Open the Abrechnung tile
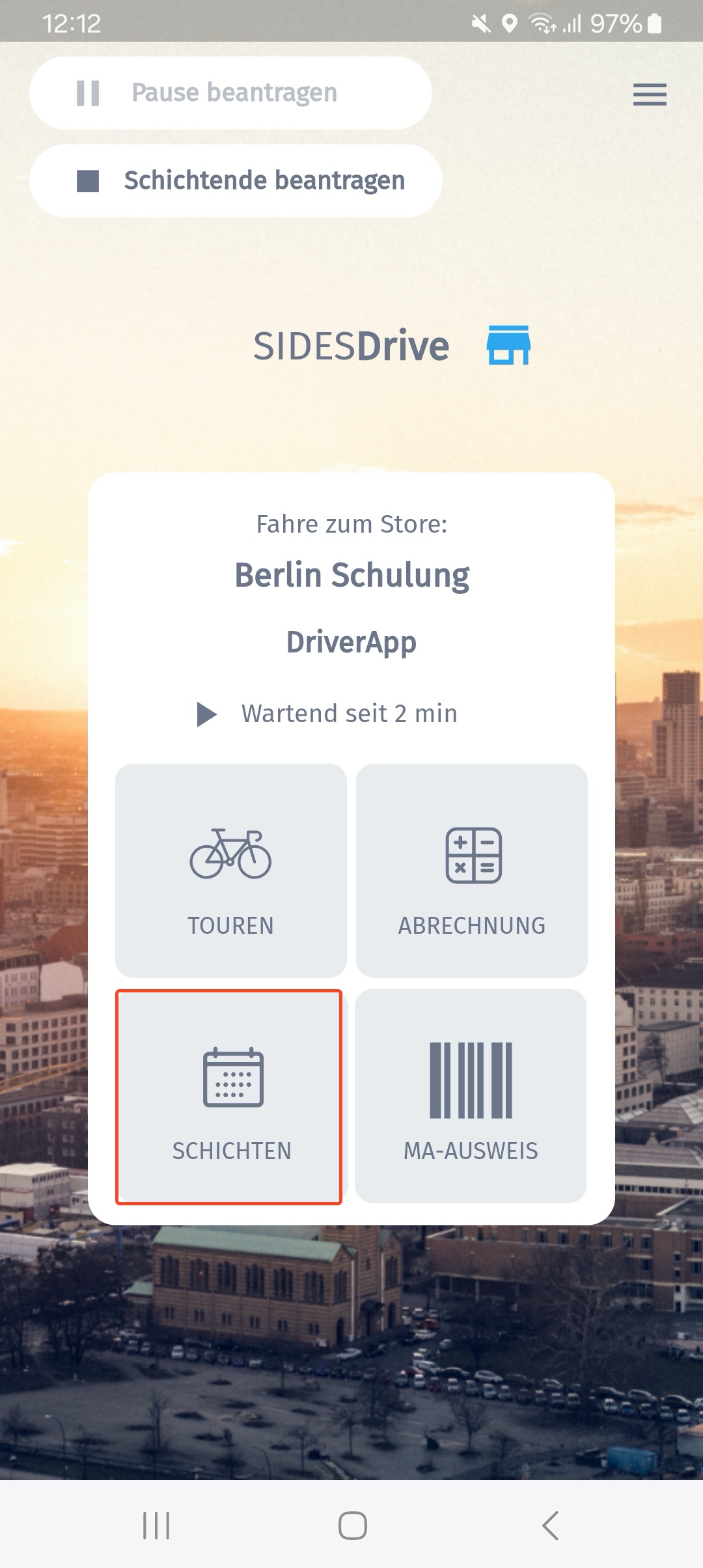 pos(472,870)
